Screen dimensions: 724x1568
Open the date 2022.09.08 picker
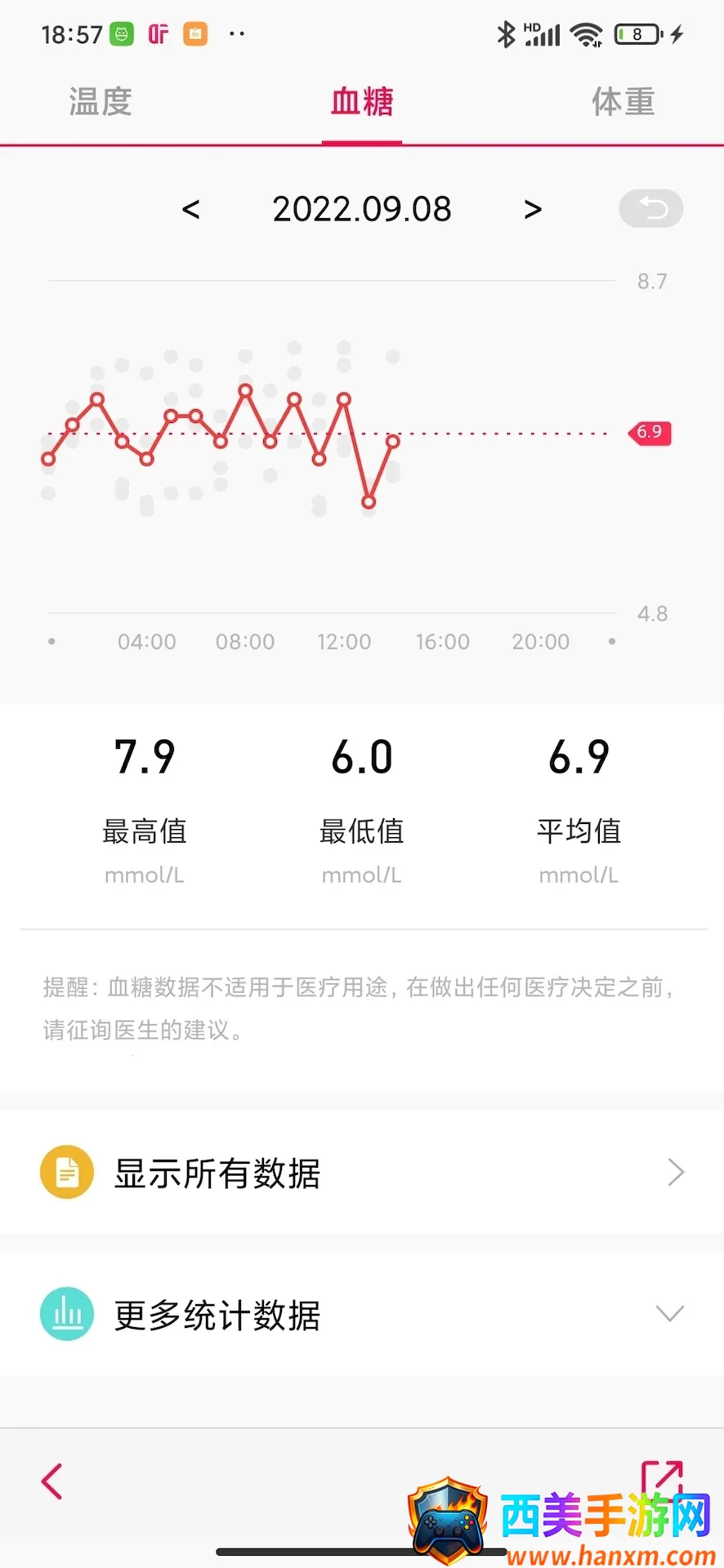362,210
